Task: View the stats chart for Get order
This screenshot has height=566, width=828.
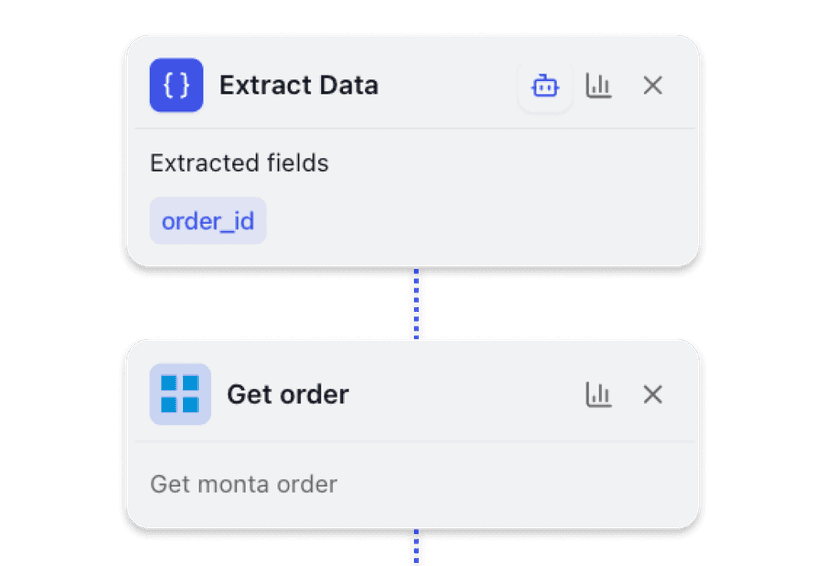Action: click(x=599, y=395)
